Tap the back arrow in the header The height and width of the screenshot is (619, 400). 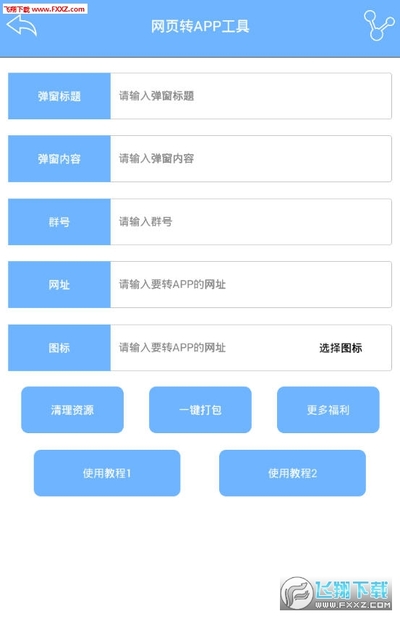(x=22, y=26)
